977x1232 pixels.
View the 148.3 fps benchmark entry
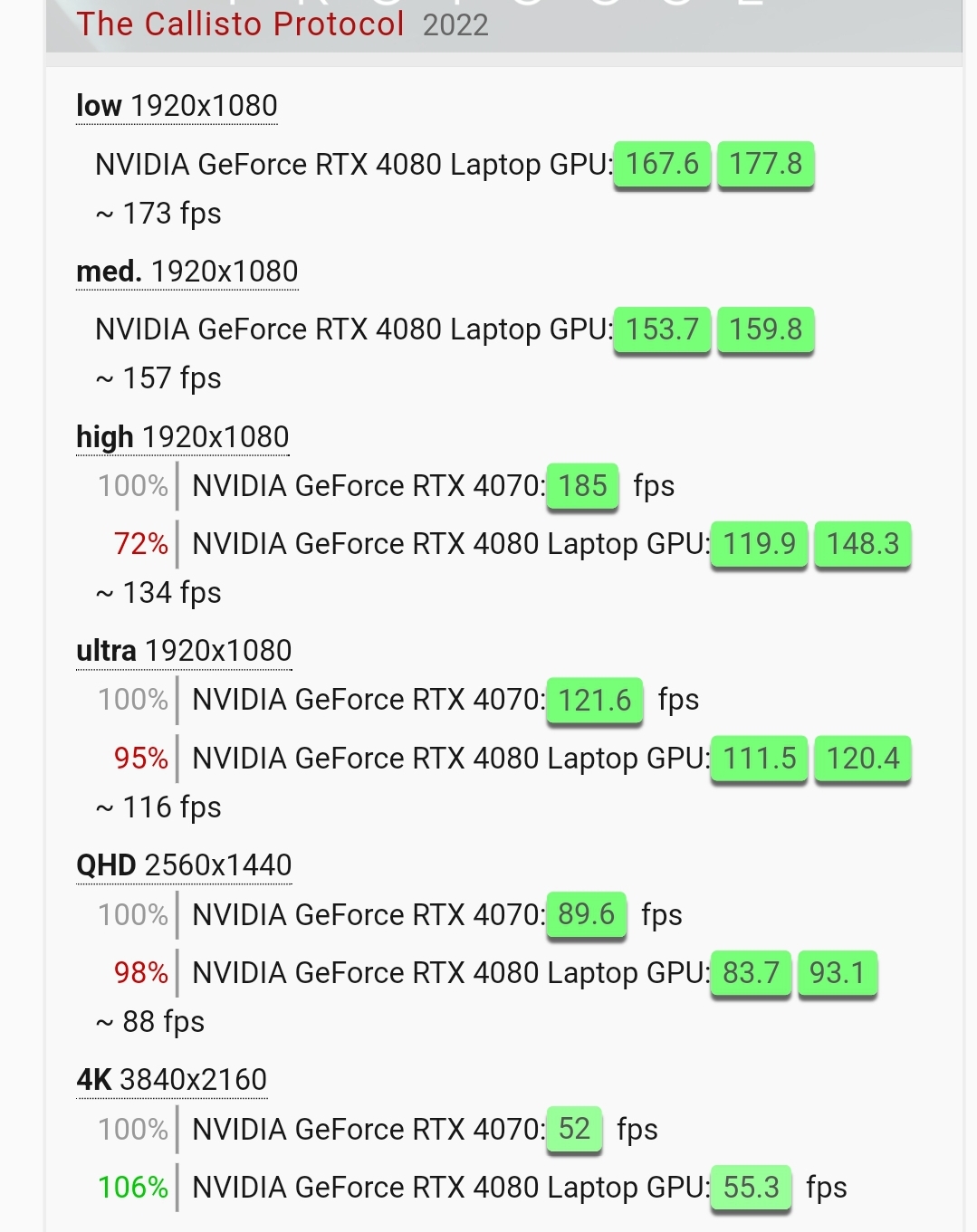coord(862,544)
